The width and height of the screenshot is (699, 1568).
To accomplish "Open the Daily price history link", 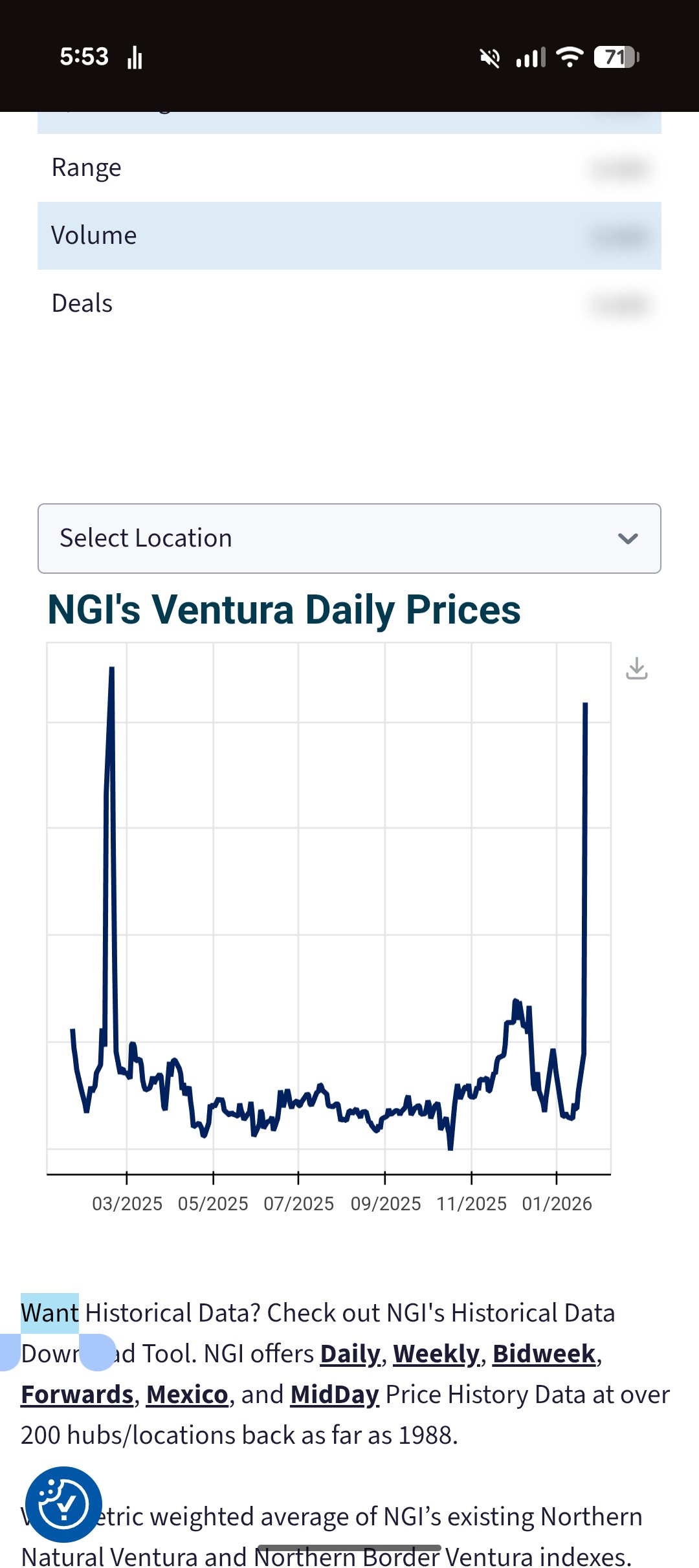I will pyautogui.click(x=350, y=1354).
